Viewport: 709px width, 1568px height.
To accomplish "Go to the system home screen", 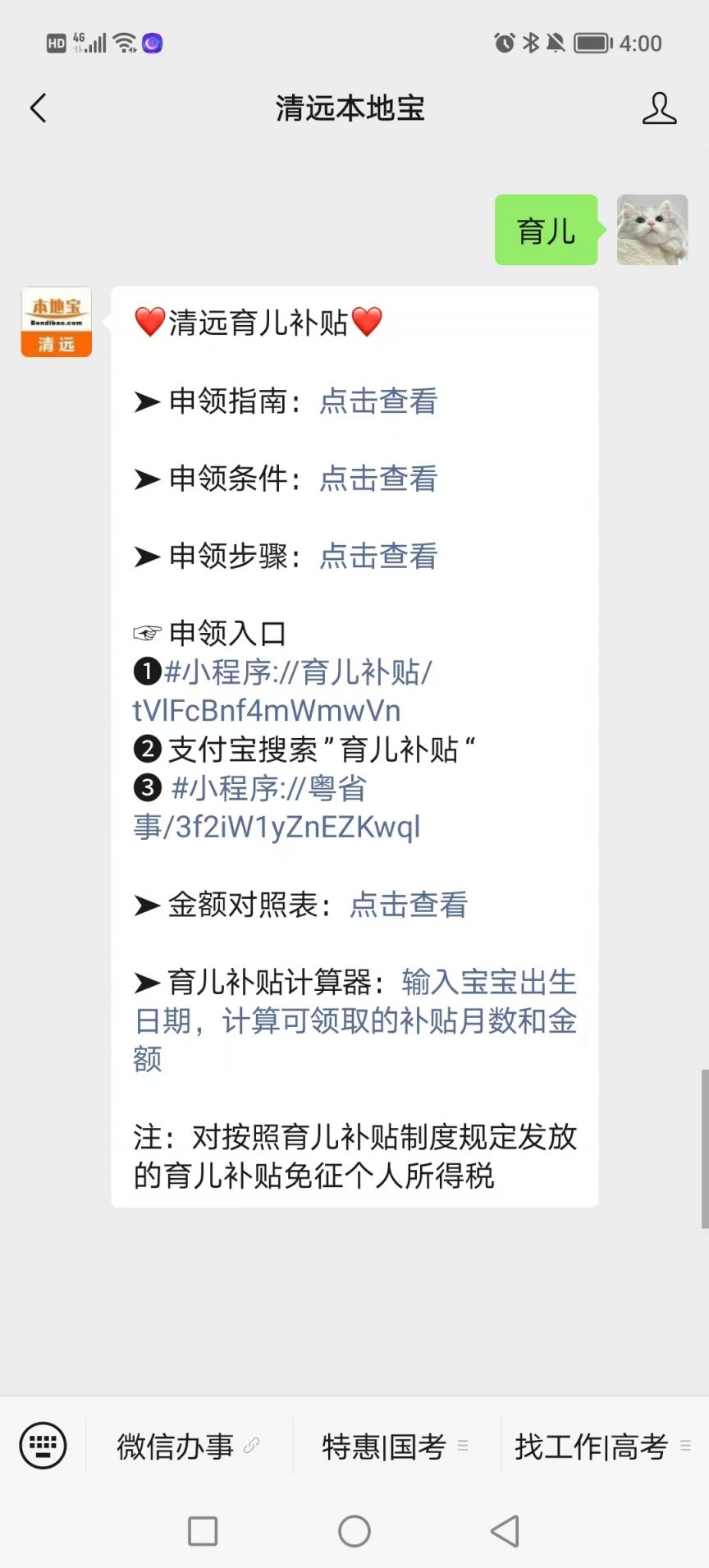I will click(354, 1531).
